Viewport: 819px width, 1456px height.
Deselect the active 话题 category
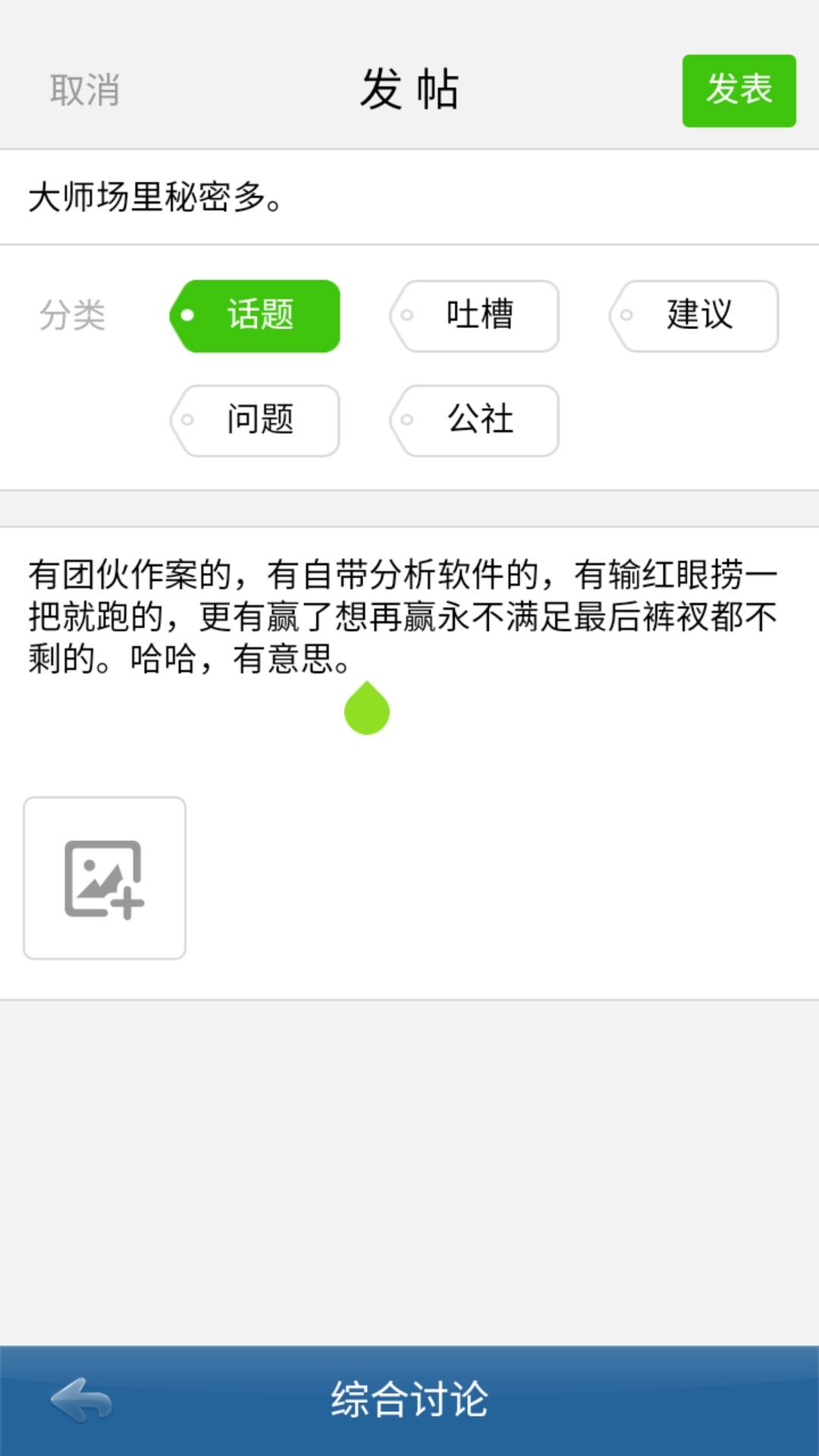click(256, 315)
